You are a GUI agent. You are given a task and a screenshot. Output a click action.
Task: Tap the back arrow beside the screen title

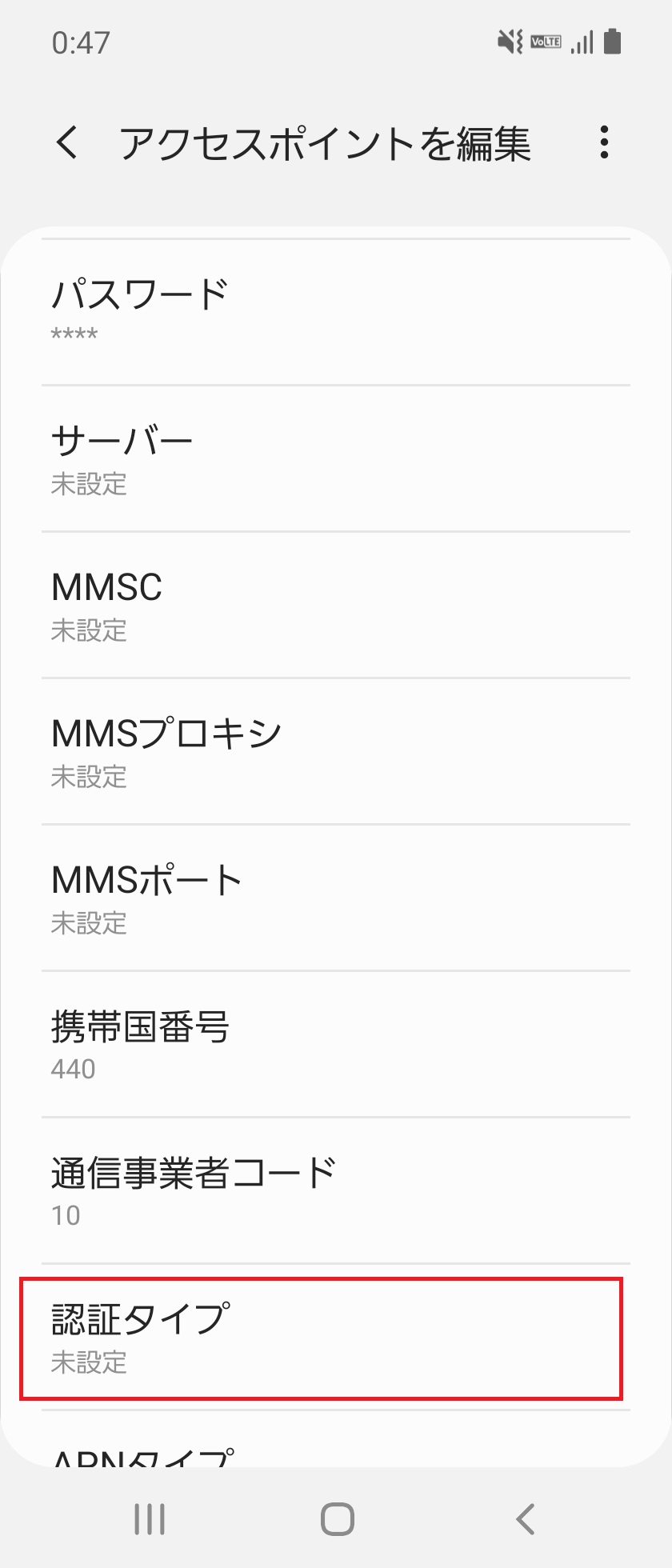67,142
